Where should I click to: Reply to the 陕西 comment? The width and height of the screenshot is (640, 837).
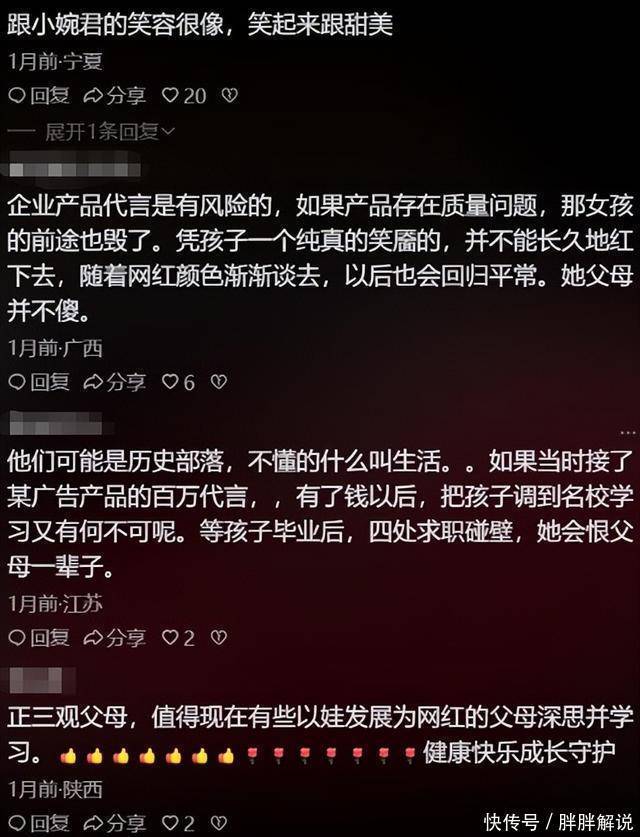(39, 823)
